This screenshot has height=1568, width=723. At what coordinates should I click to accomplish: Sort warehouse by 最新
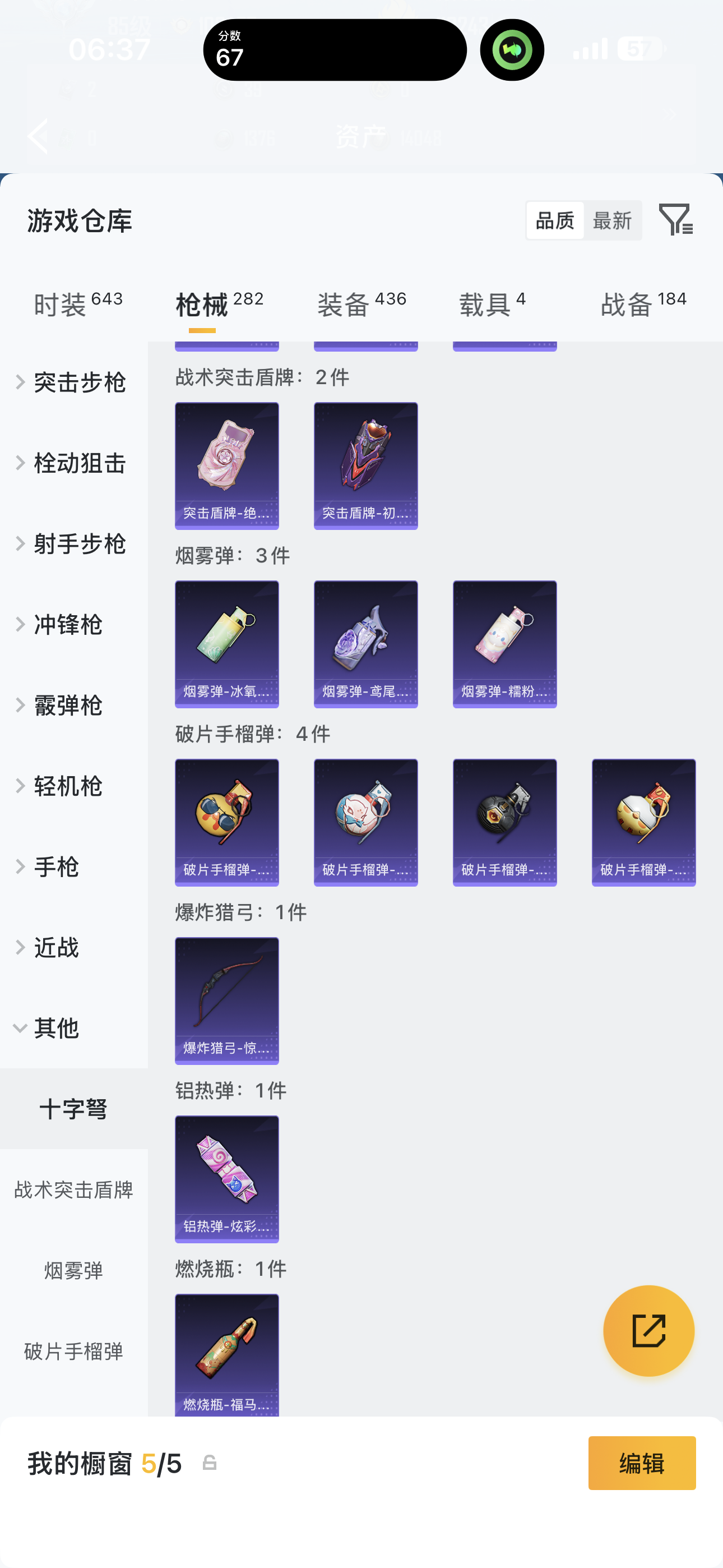(611, 220)
